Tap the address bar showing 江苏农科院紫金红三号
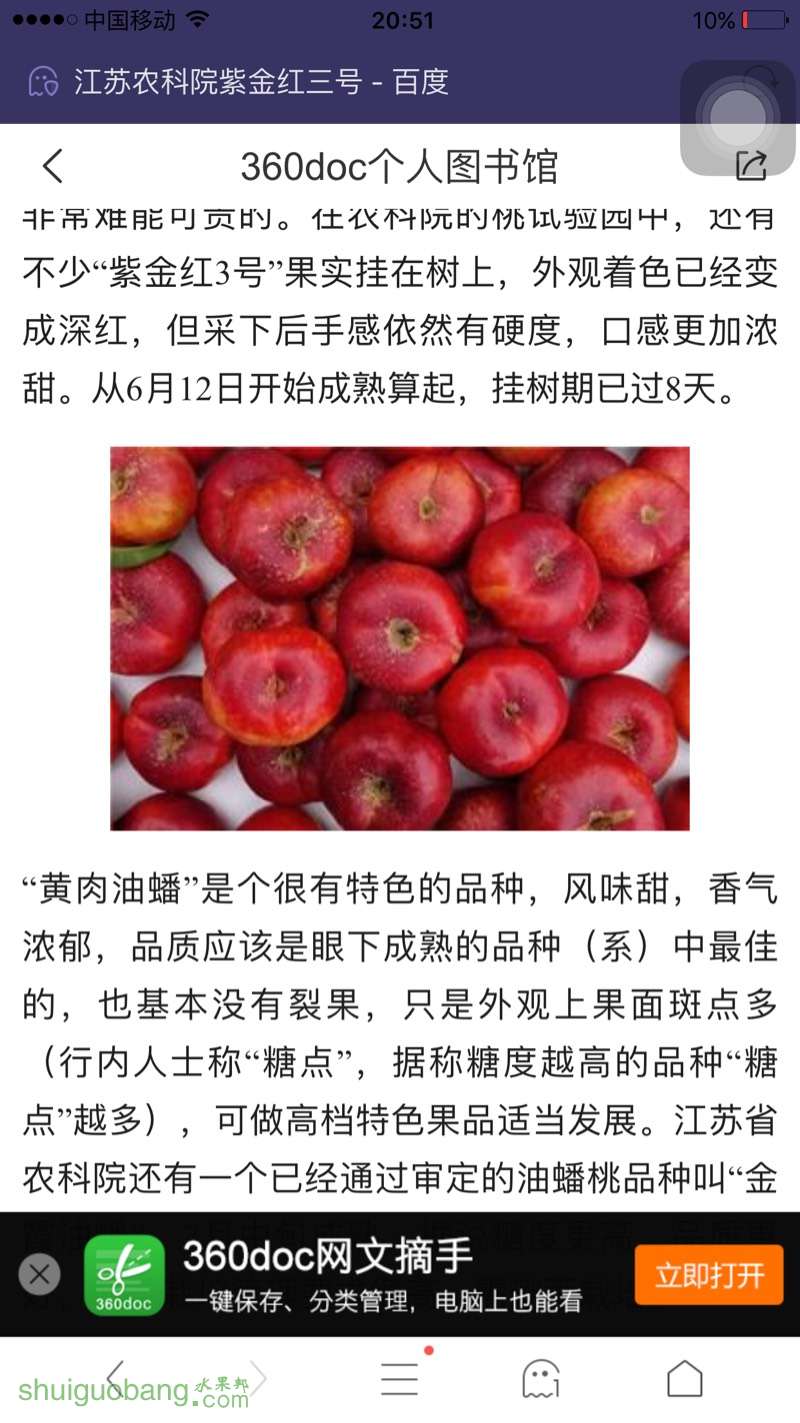 [x=260, y=82]
